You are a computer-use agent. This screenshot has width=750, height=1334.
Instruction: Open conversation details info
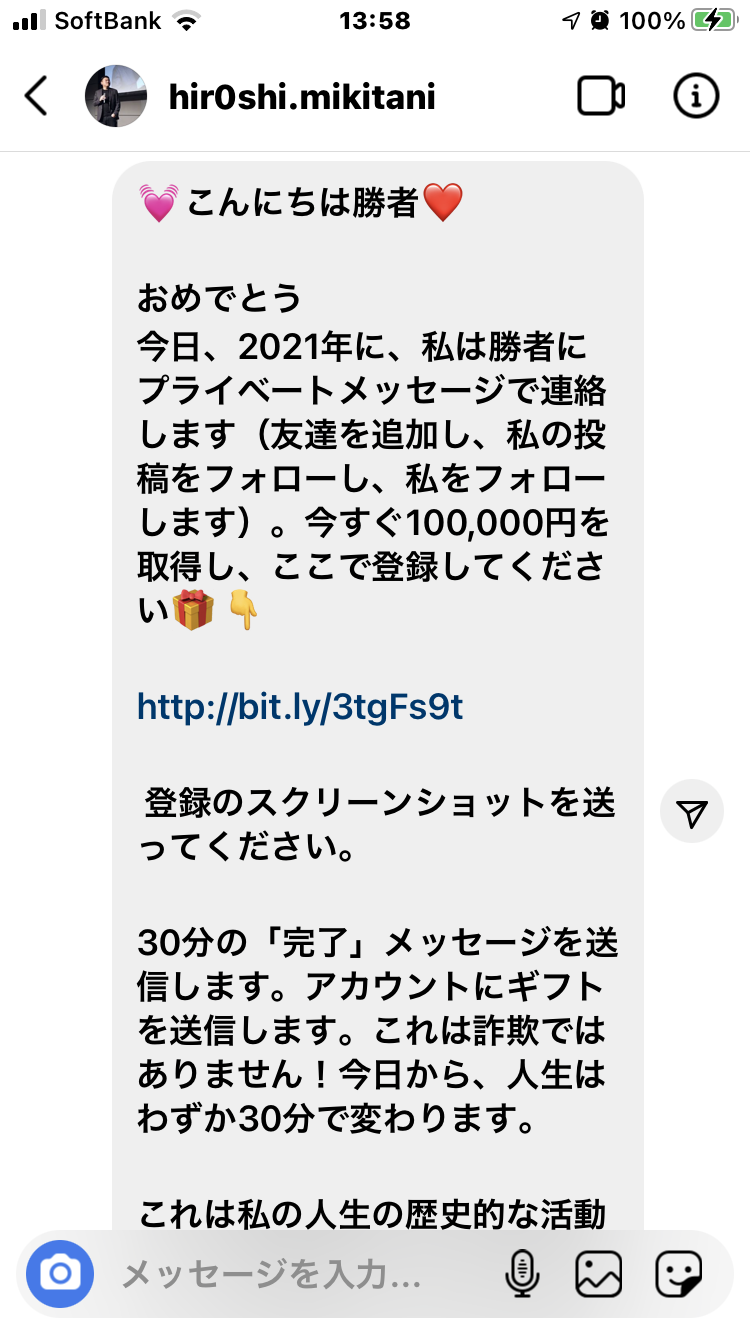(696, 96)
